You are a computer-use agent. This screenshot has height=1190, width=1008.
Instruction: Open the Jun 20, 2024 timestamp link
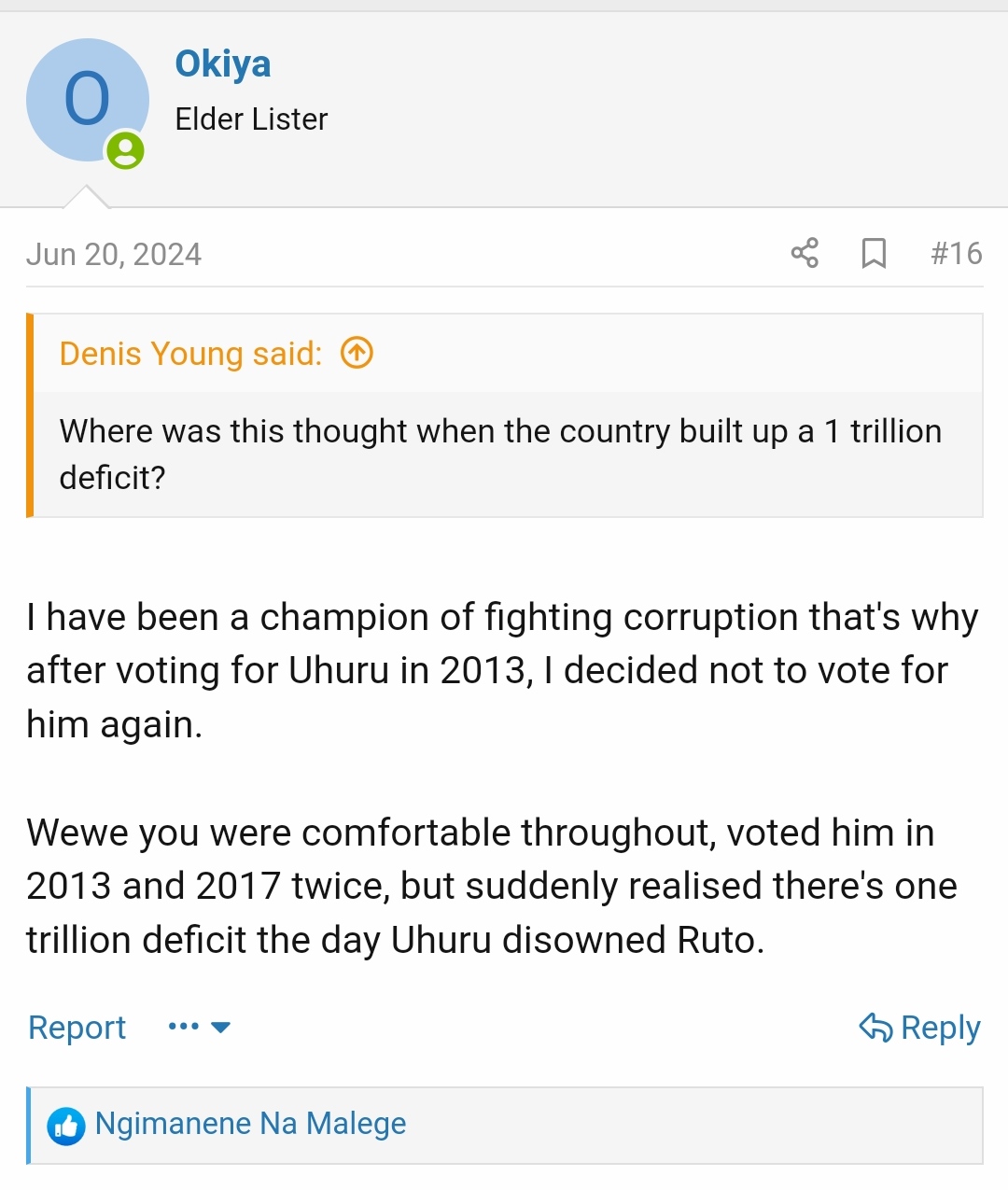(x=114, y=254)
